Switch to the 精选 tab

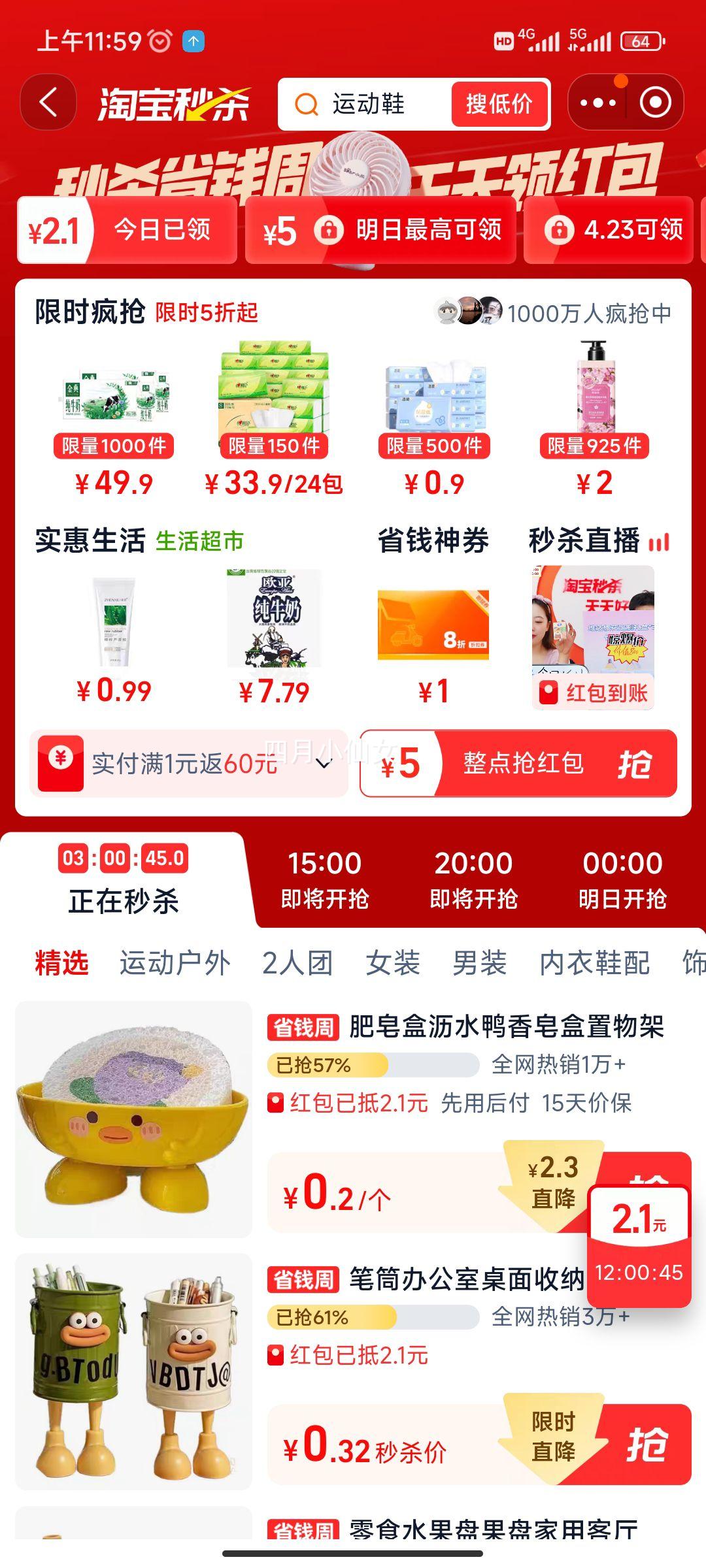[62, 962]
